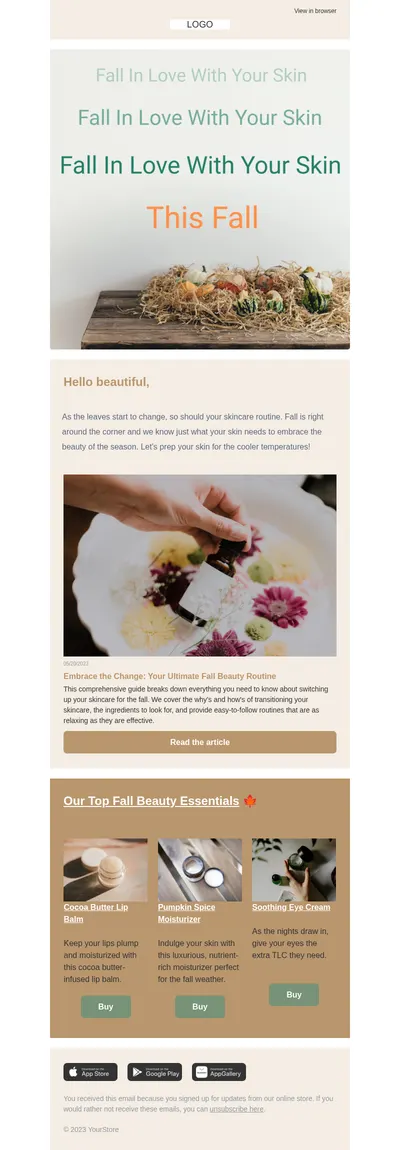This screenshot has height=1150, width=400.
Task: Open the AppGallery download badge
Action: [219, 1072]
